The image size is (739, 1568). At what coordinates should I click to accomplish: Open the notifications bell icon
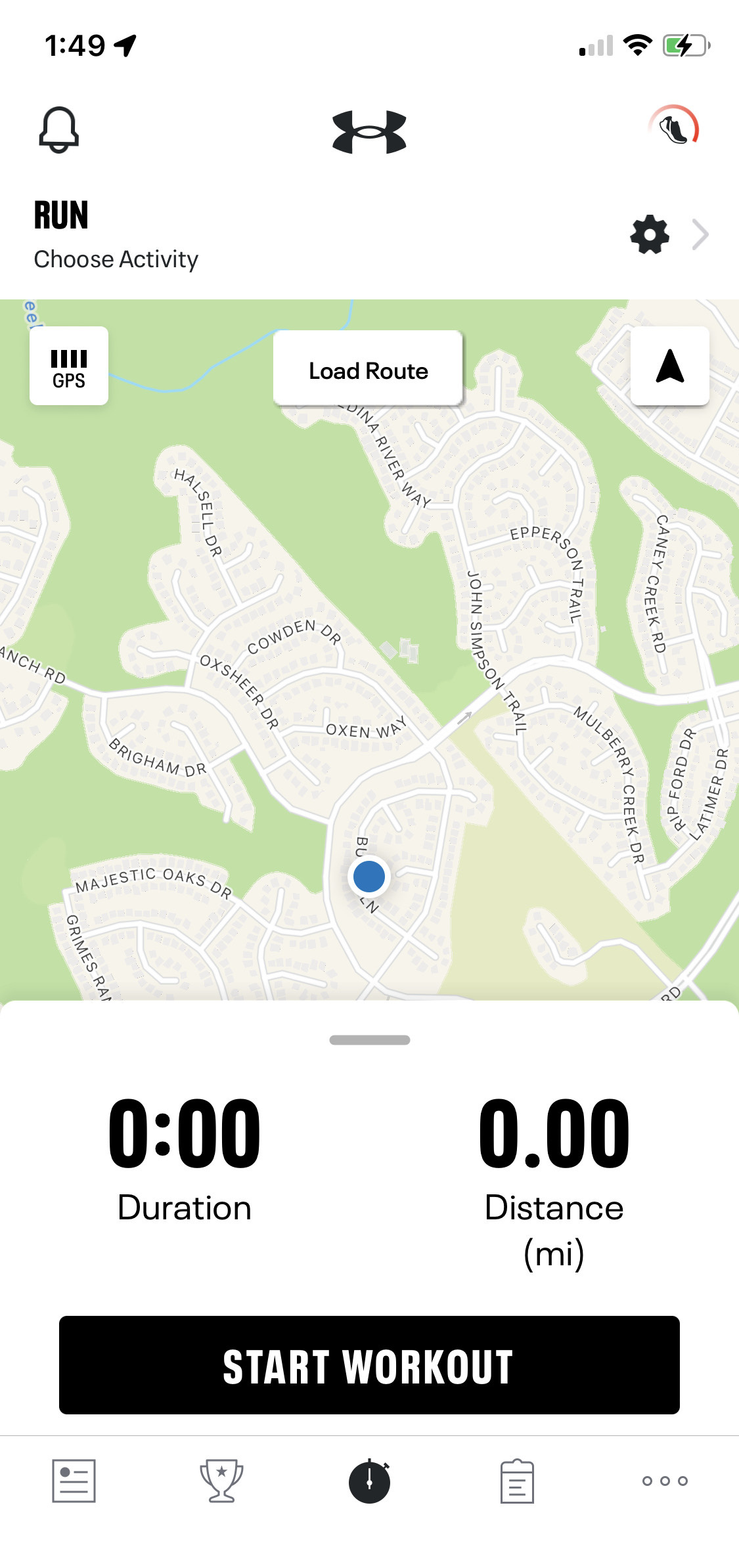[58, 129]
